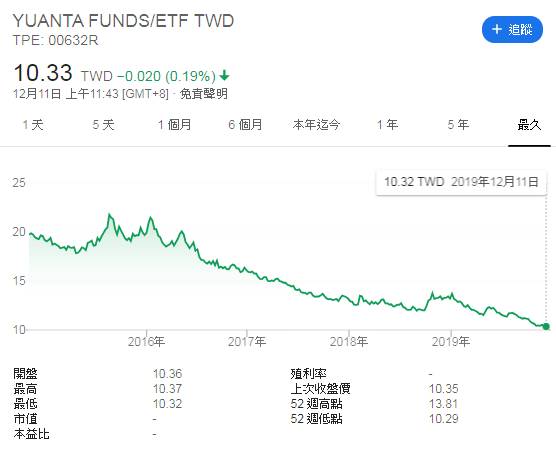Select the 5 天 time range
The height and width of the screenshot is (450, 556).
tap(104, 125)
